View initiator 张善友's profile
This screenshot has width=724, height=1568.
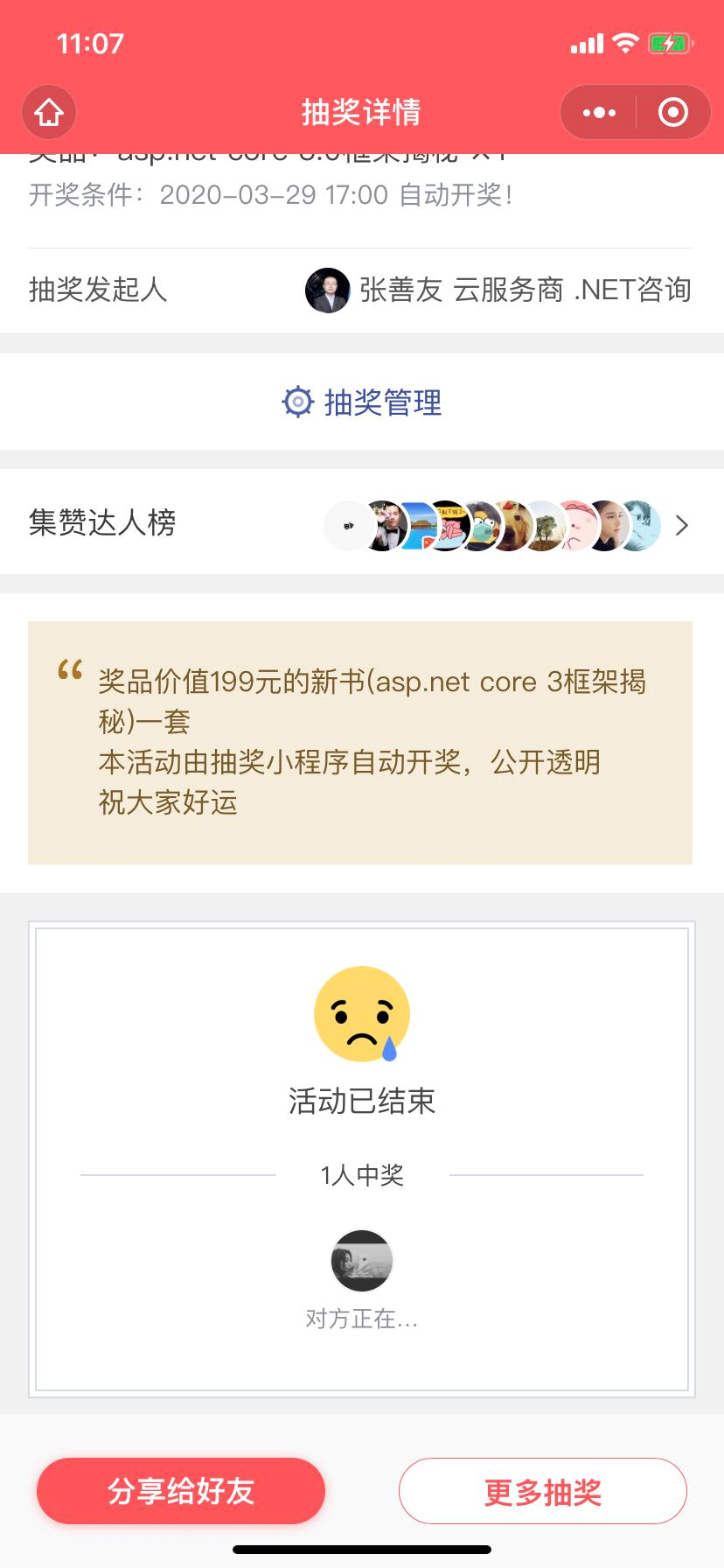(498, 290)
